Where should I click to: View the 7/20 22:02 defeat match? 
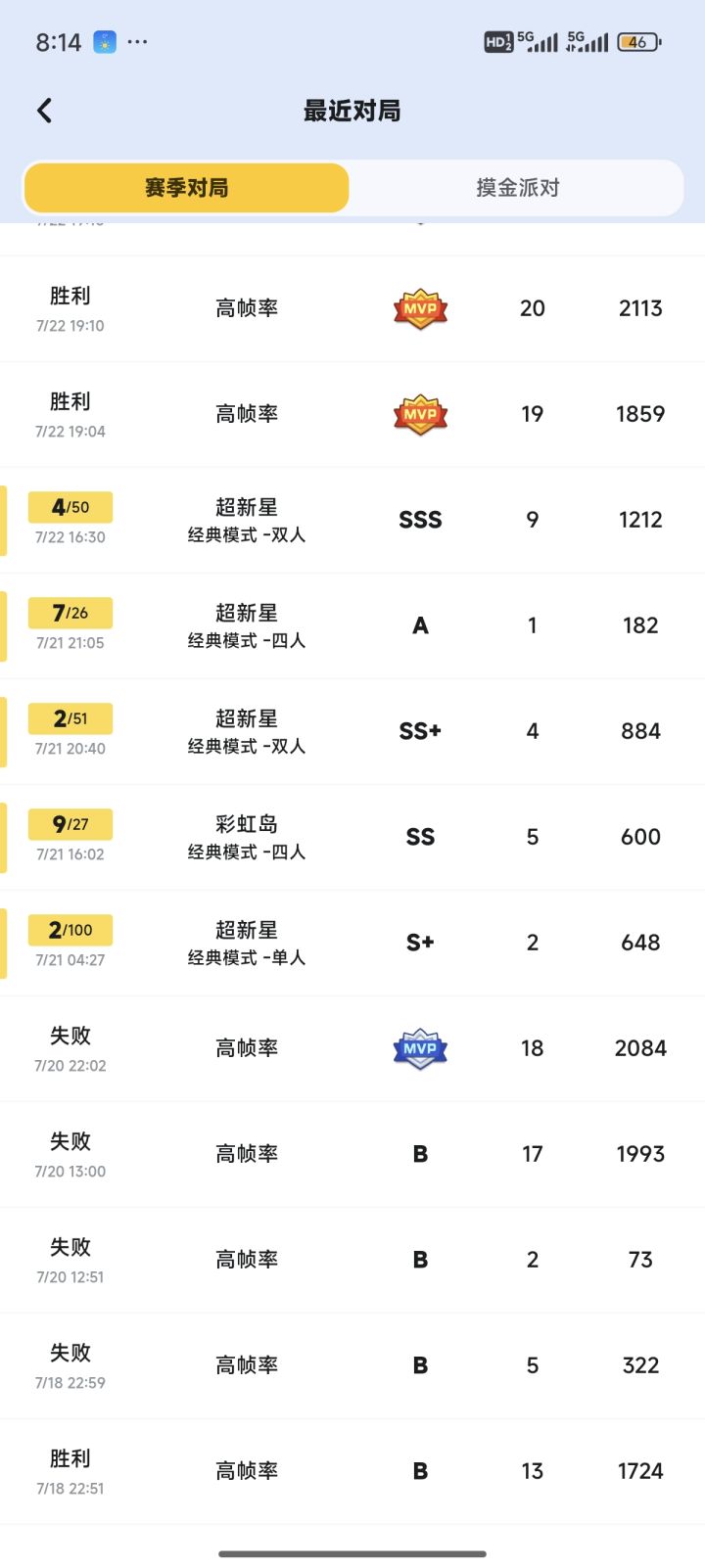pyautogui.click(x=352, y=1049)
